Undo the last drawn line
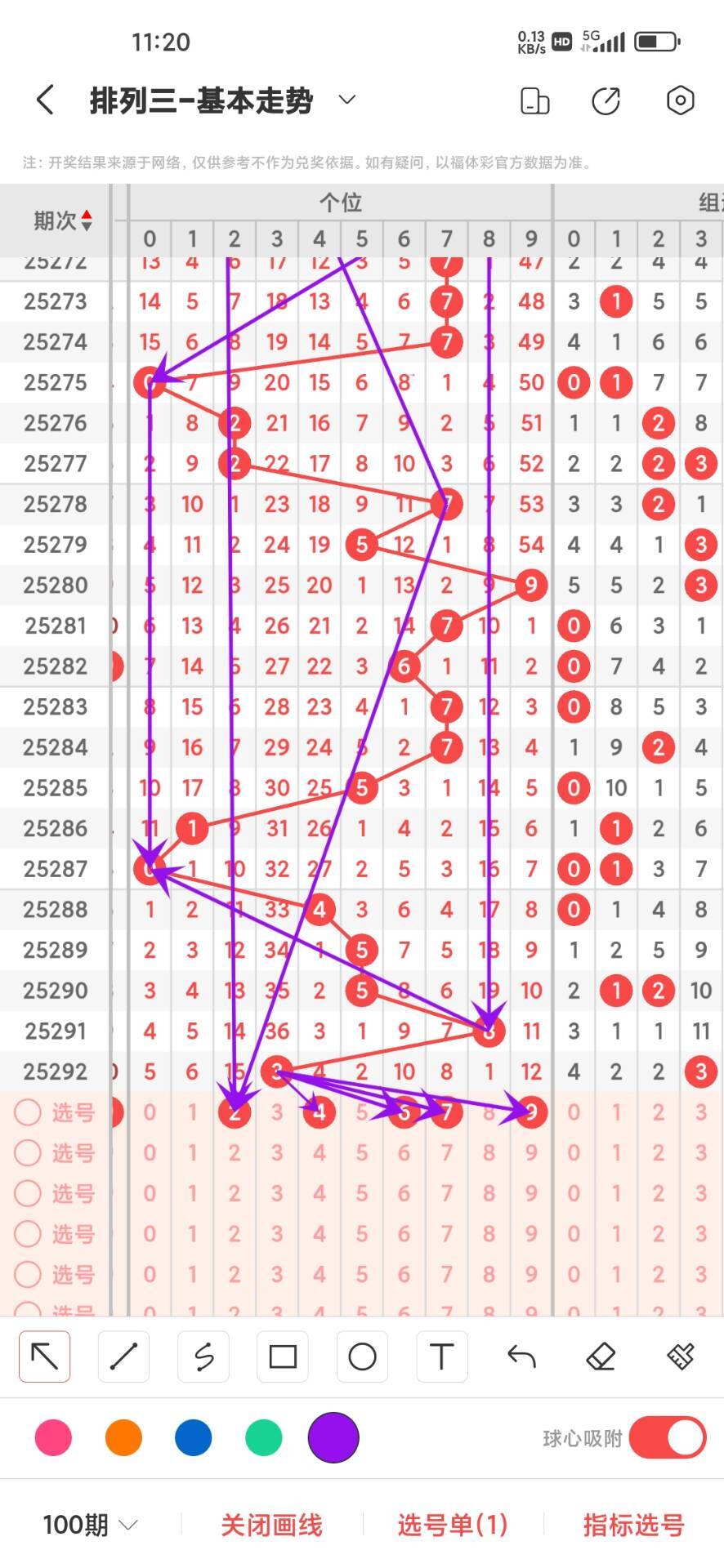 coord(521,1356)
